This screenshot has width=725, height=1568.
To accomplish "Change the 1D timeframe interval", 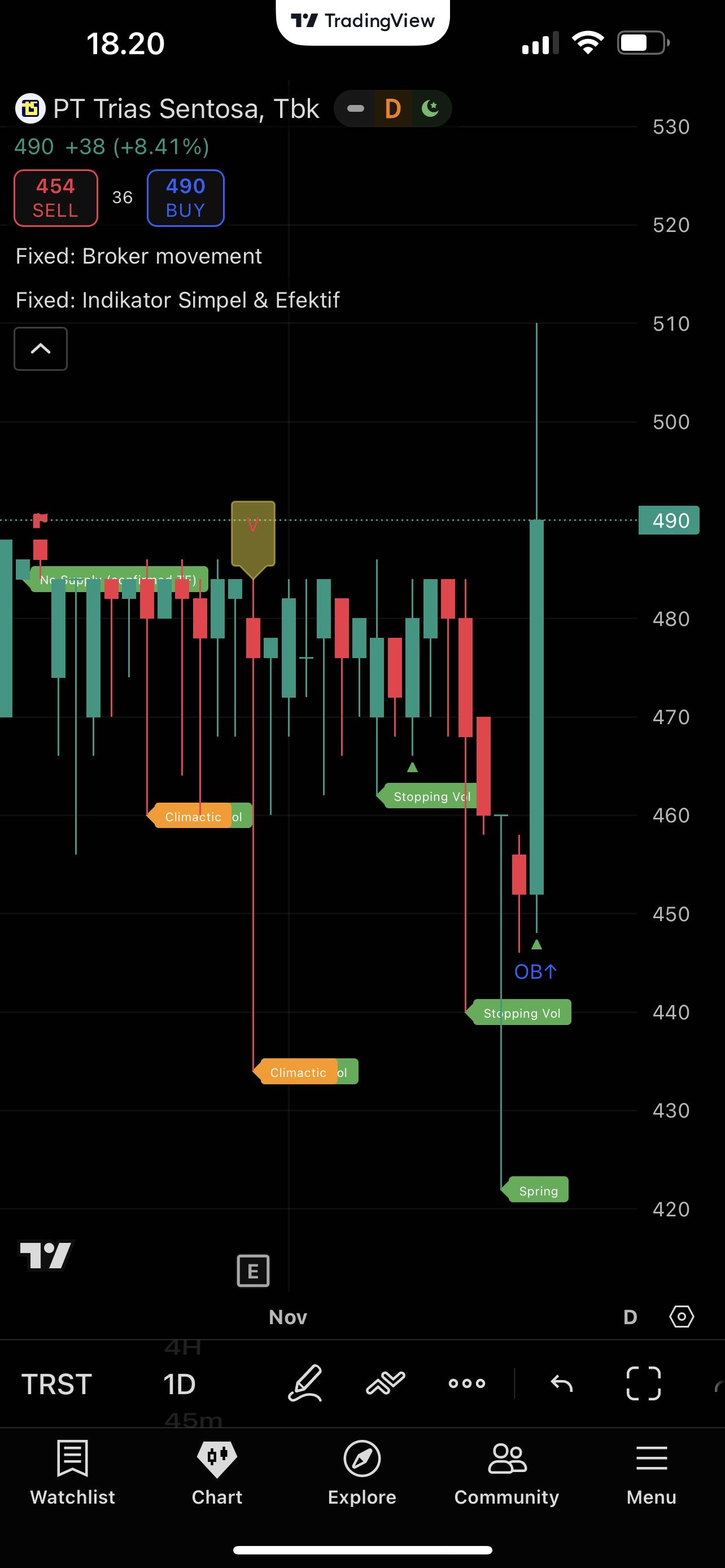I will point(180,1383).
